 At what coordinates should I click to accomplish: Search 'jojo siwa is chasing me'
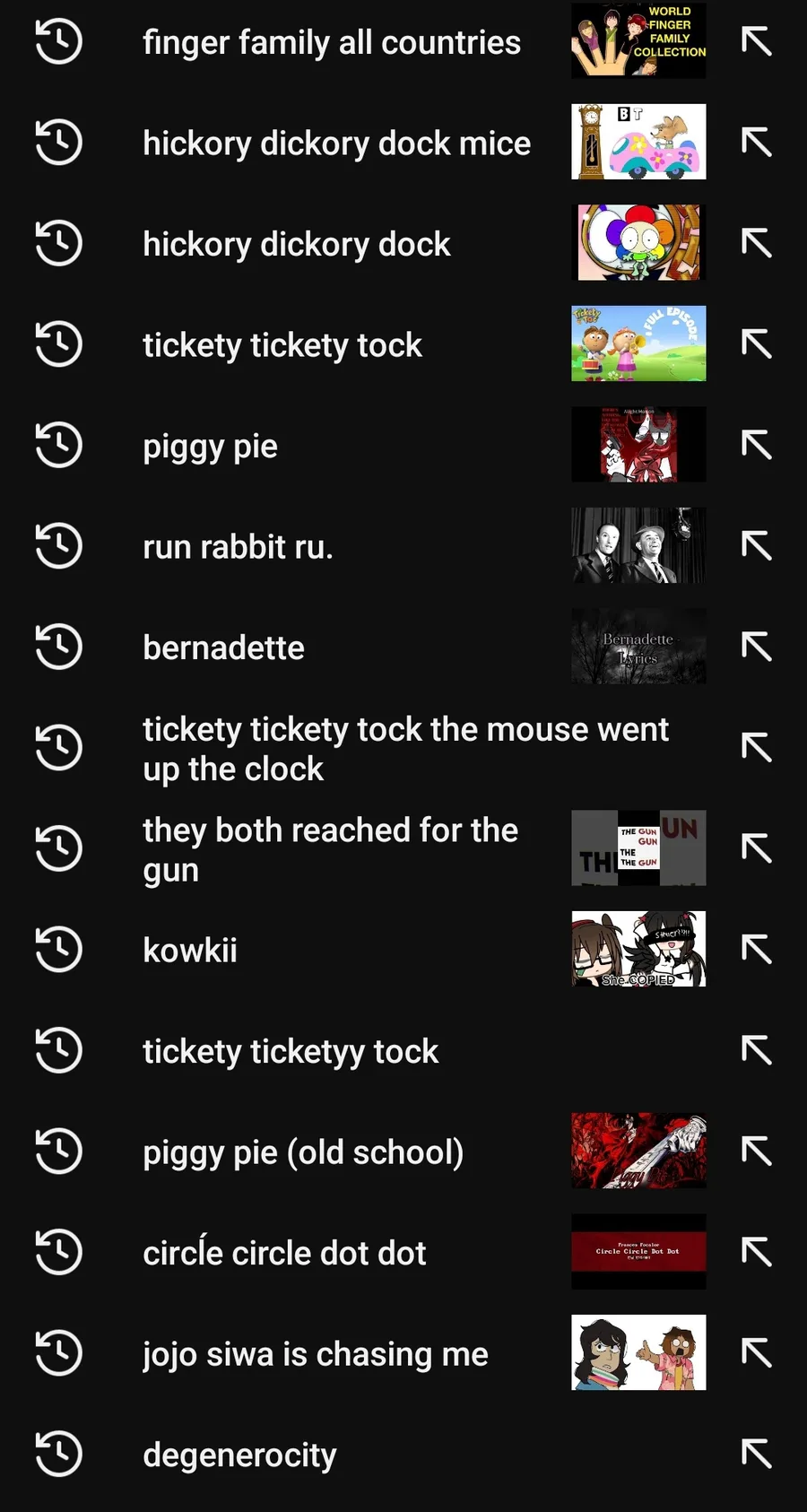[316, 1354]
